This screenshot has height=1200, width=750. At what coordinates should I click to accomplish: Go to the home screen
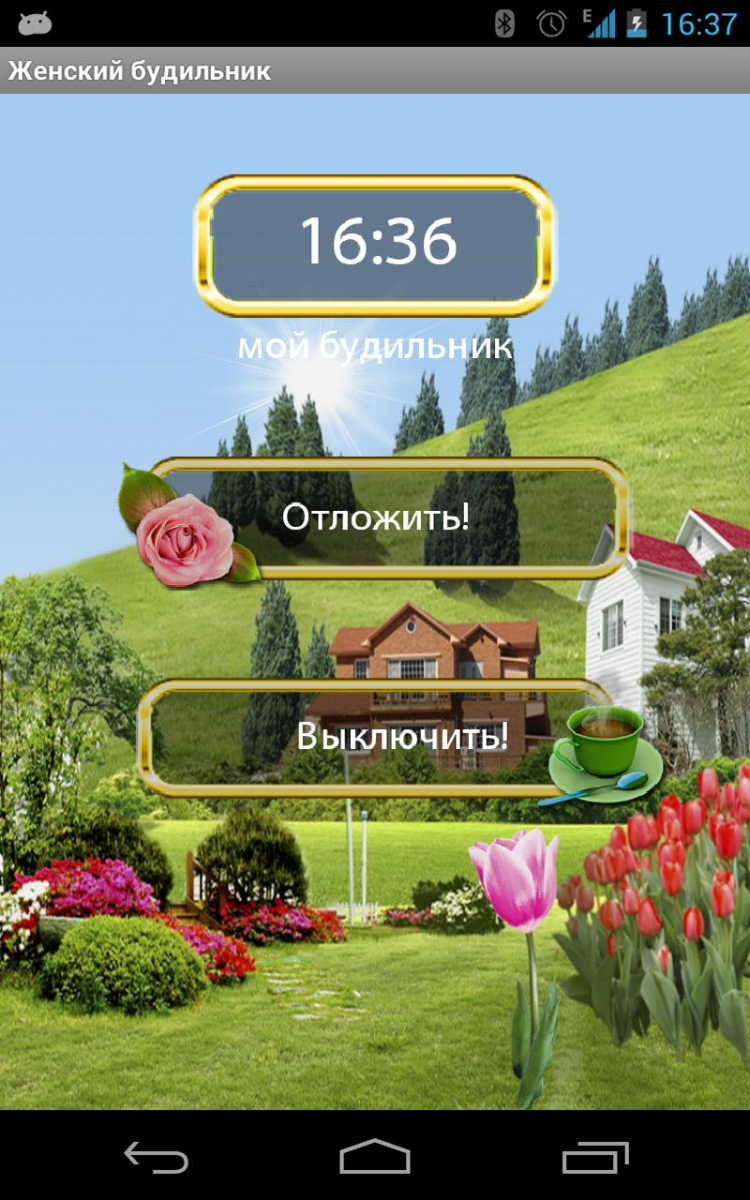(x=375, y=1157)
